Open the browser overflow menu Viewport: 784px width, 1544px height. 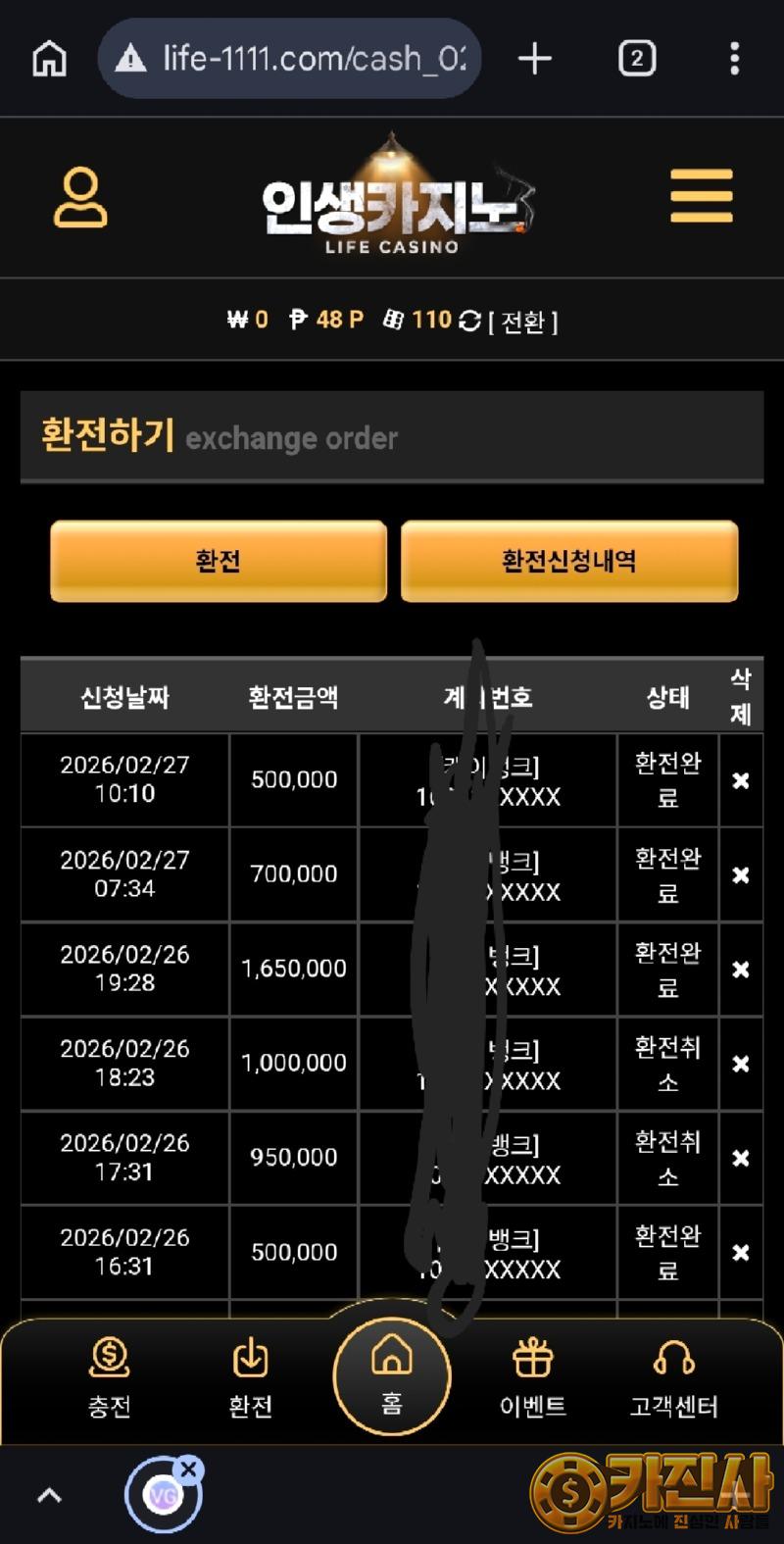(734, 59)
